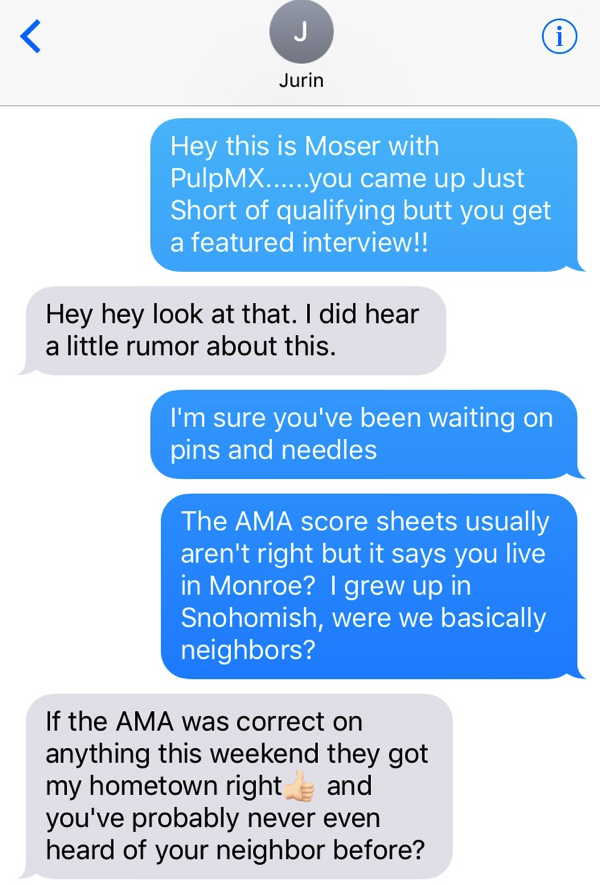Go back to the messages list
The width and height of the screenshot is (600, 885).
(32, 36)
